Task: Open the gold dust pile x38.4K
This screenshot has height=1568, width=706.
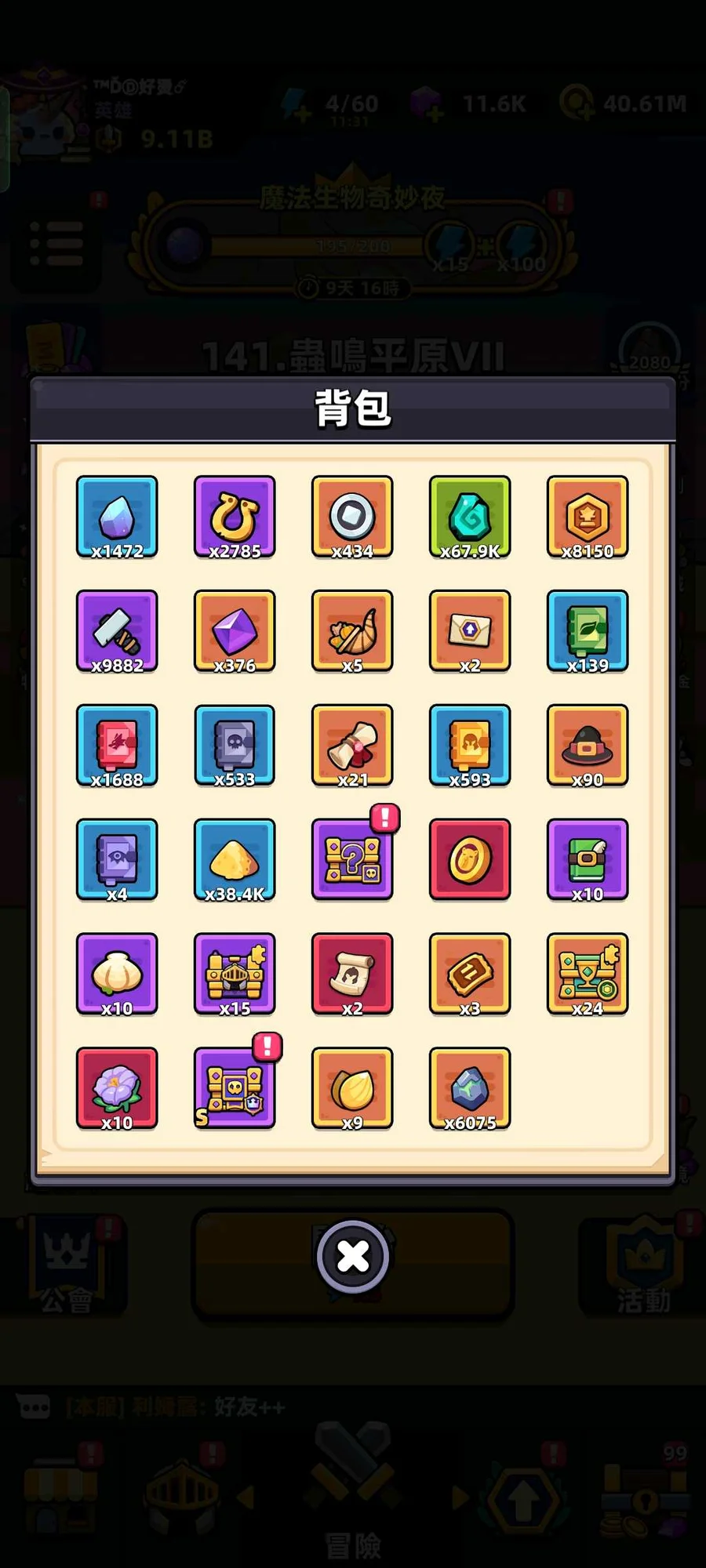Action: [235, 860]
